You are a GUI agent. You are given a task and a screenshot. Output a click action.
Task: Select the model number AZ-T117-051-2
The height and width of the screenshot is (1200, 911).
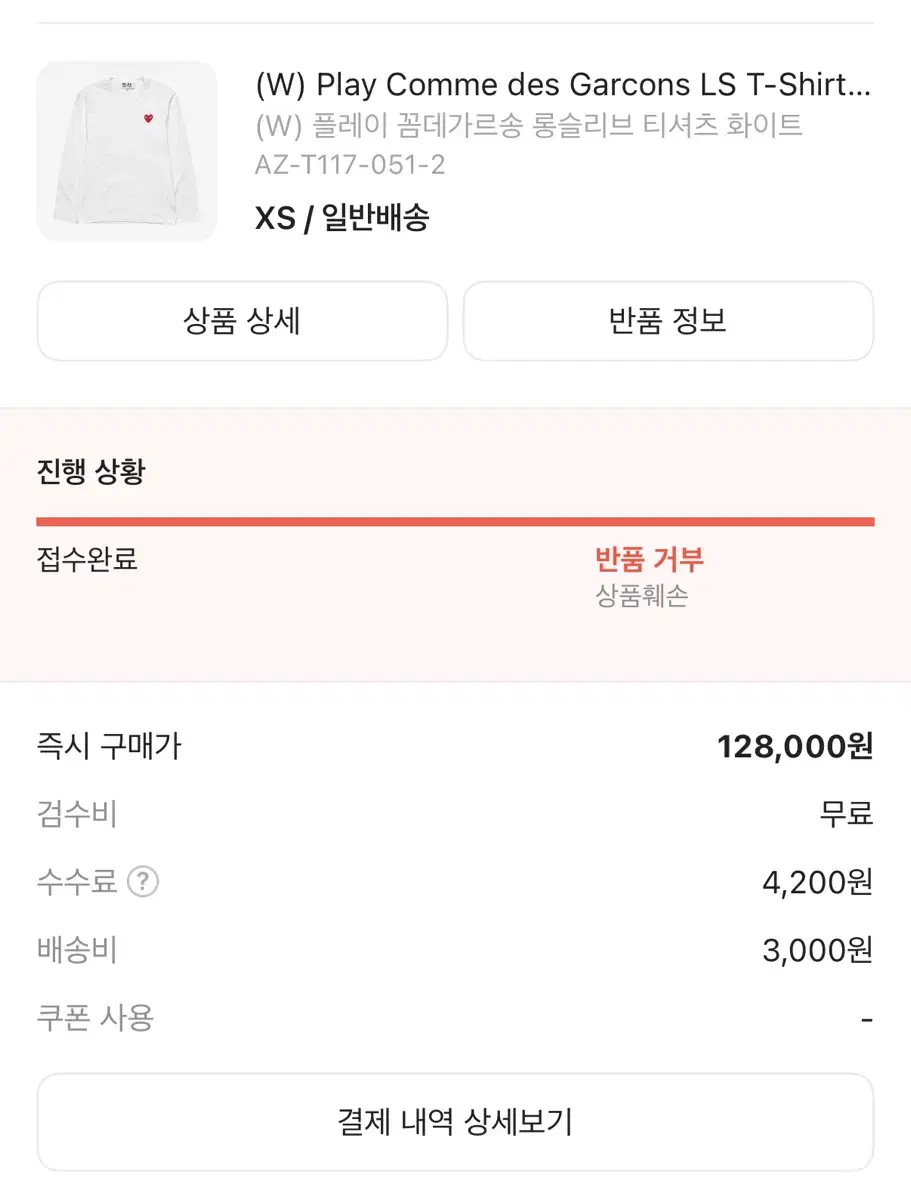pos(352,164)
